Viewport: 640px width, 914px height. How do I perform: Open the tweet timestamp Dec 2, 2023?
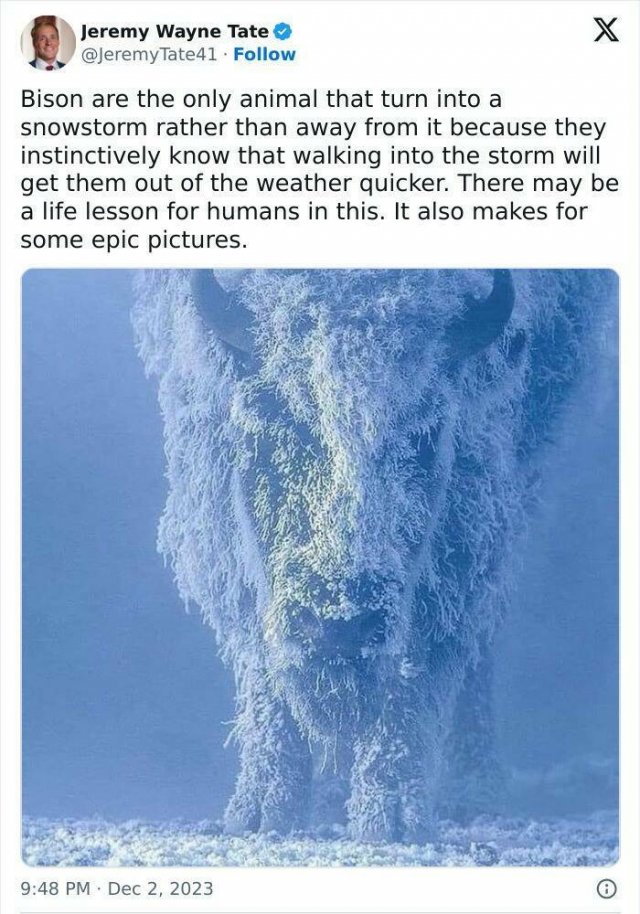(117, 887)
